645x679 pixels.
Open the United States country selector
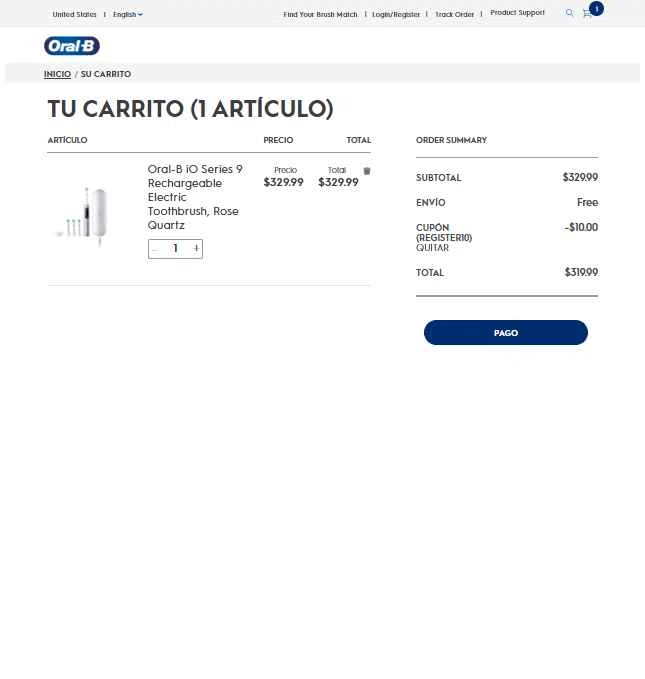[74, 15]
